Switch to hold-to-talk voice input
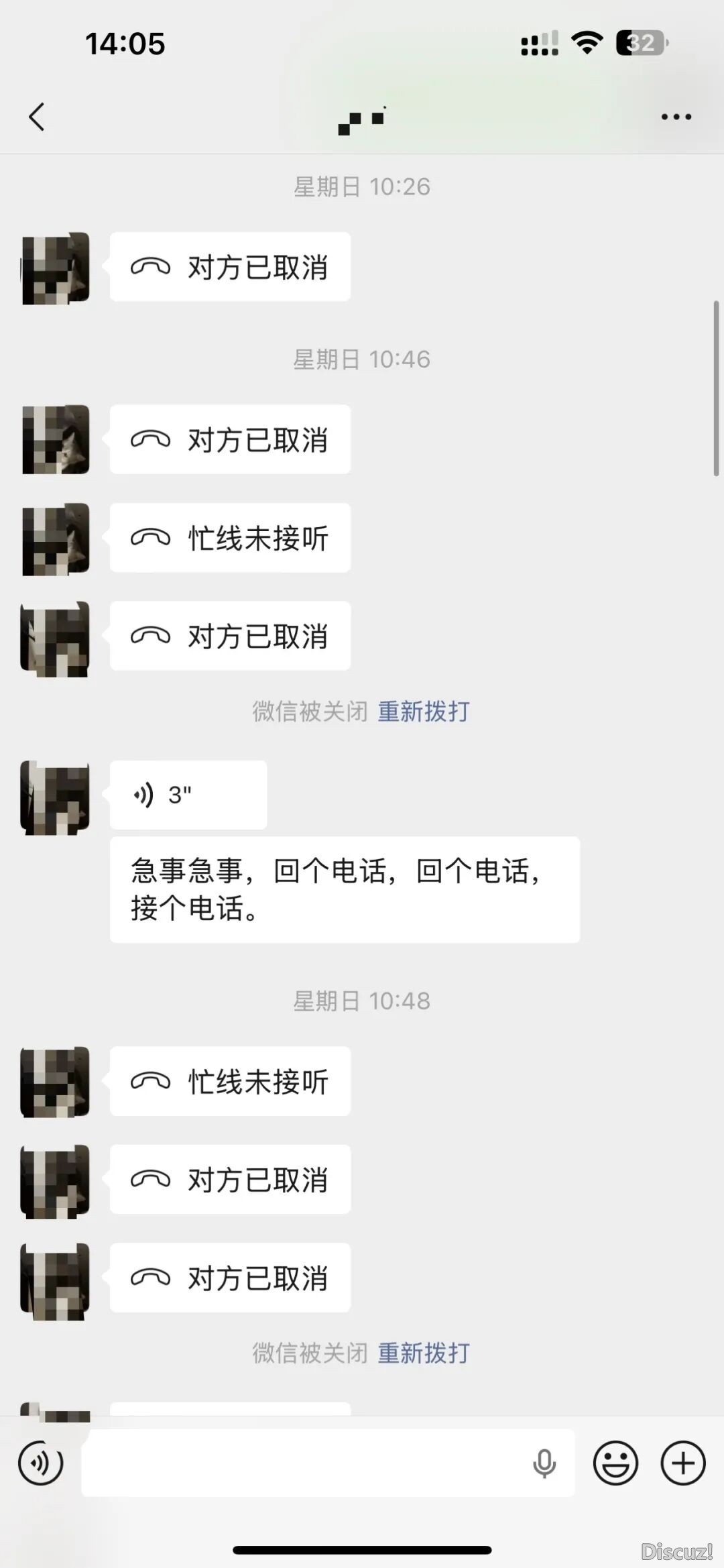The image size is (724, 1568). 41,1463
